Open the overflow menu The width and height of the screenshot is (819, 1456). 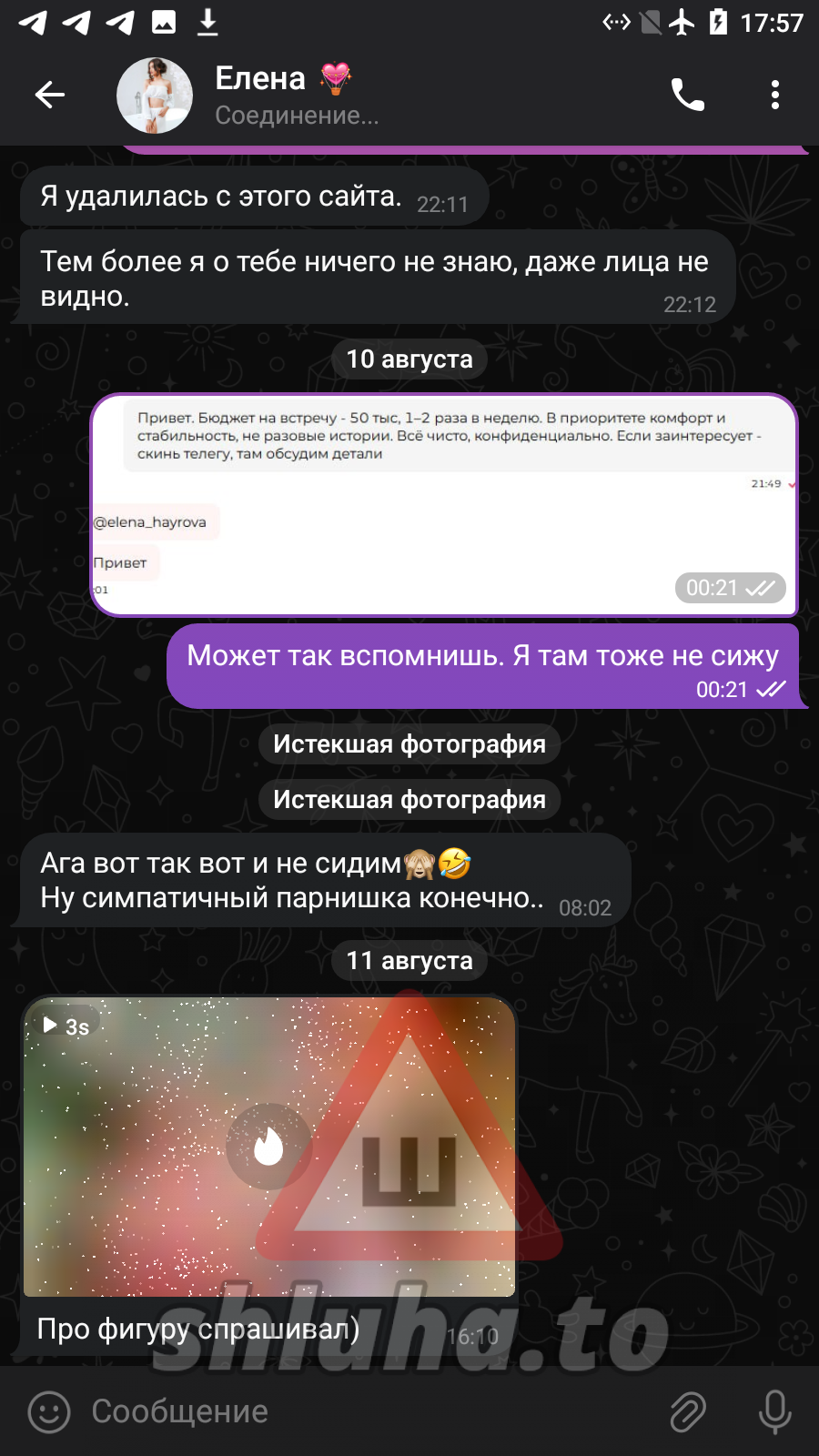pyautogui.click(x=774, y=95)
